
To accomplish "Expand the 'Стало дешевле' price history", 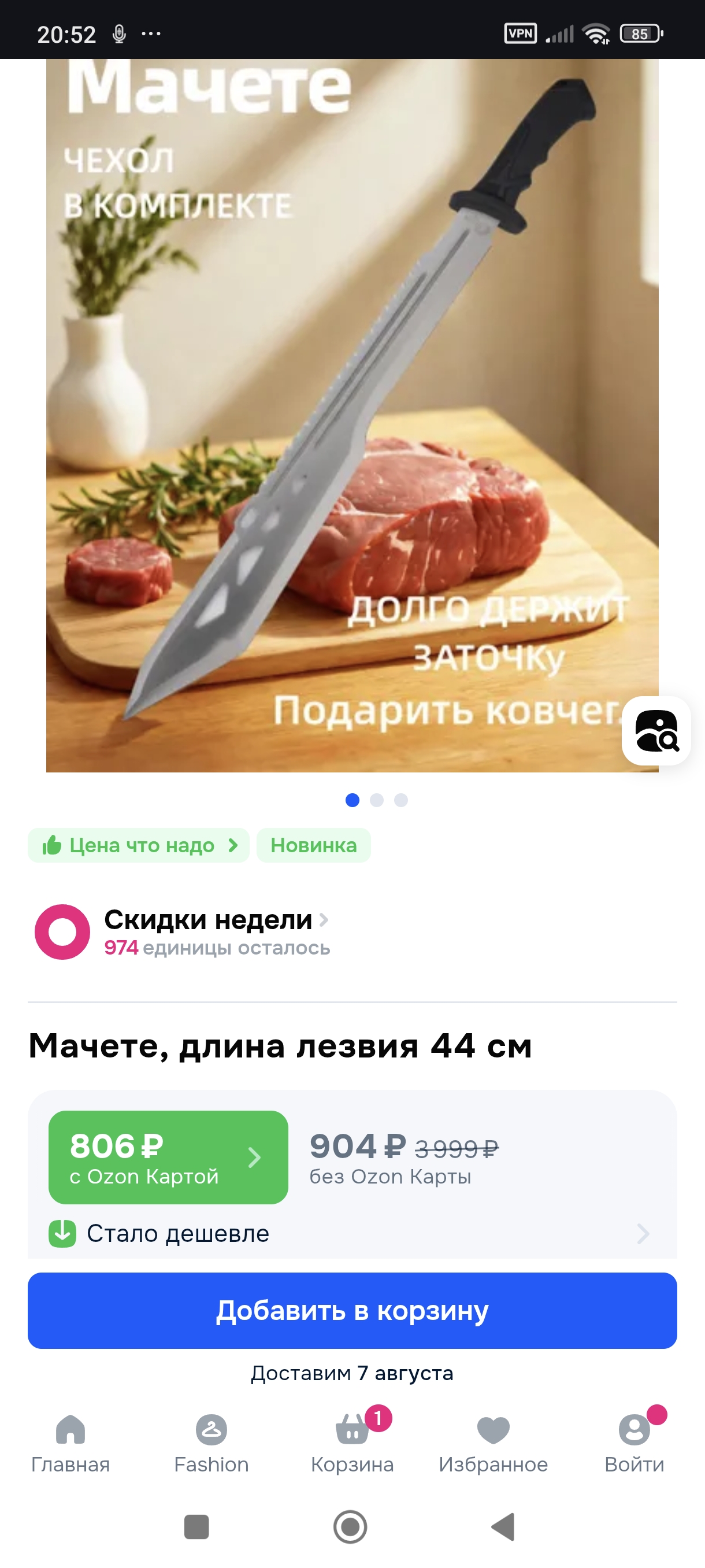I will 352,1233.
